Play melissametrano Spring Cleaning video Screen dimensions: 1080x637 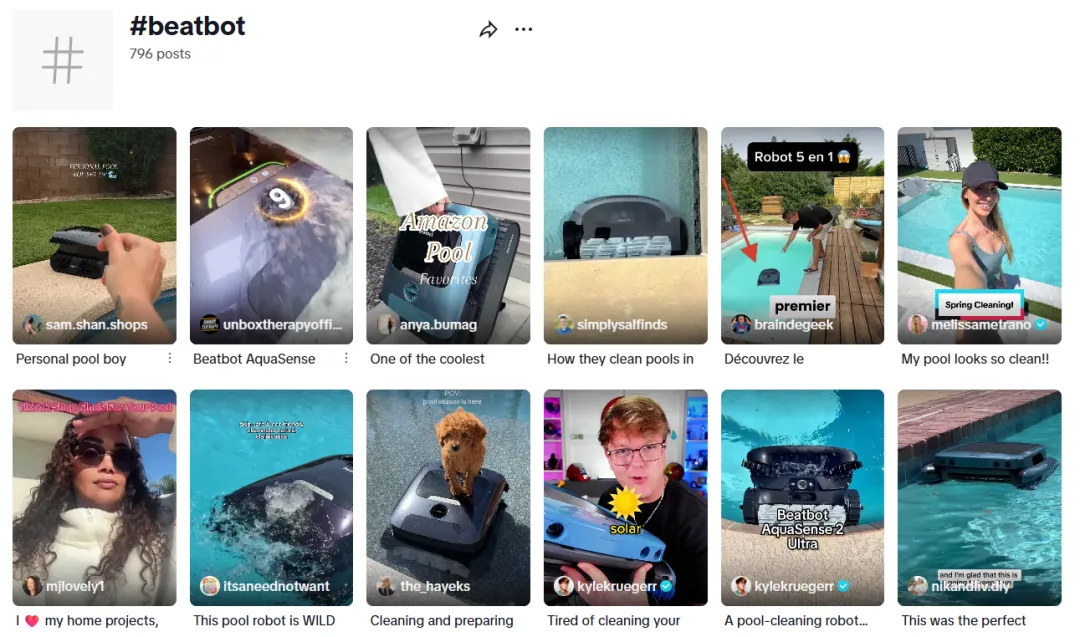pos(979,235)
